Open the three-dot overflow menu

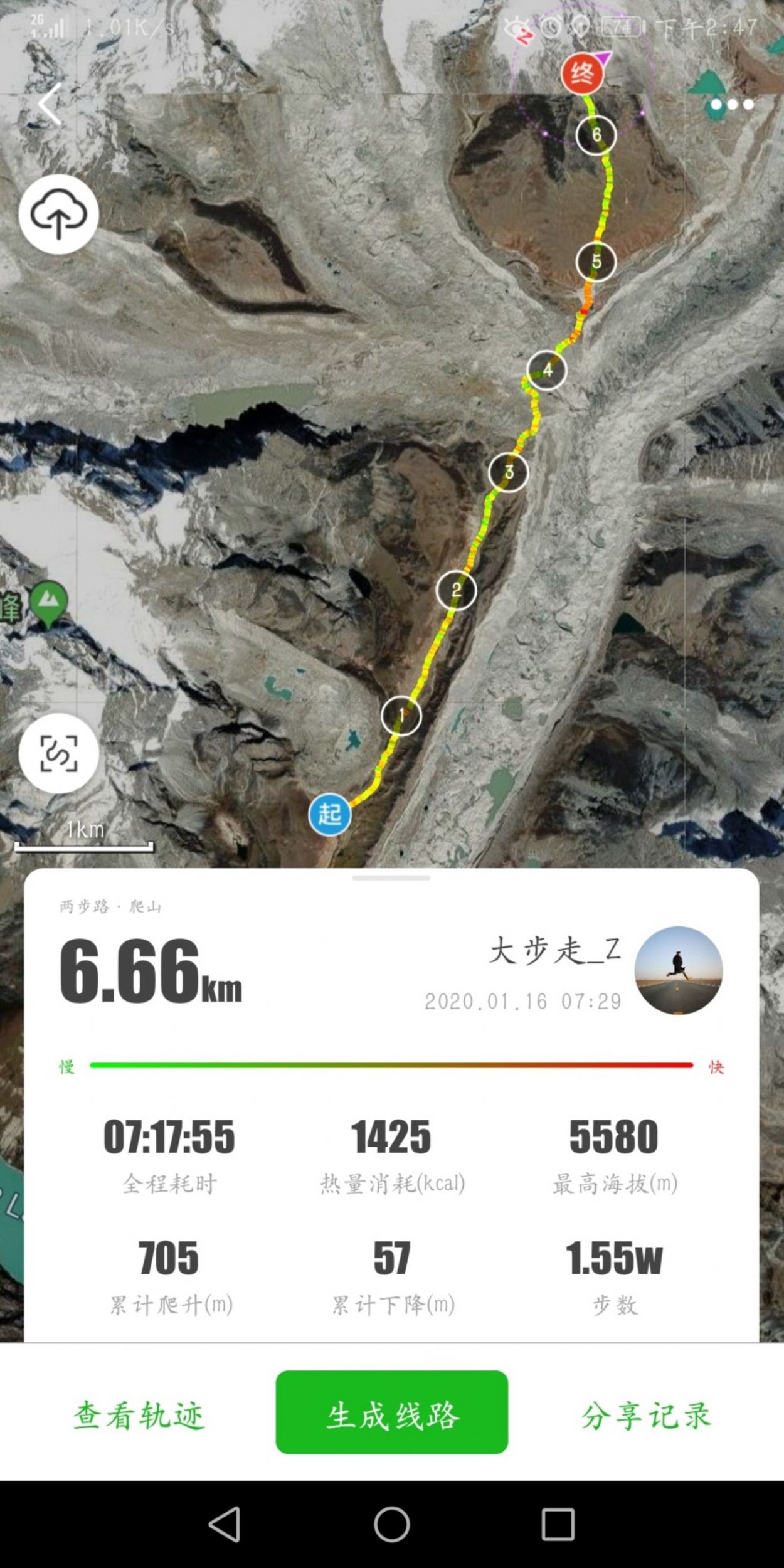[732, 105]
